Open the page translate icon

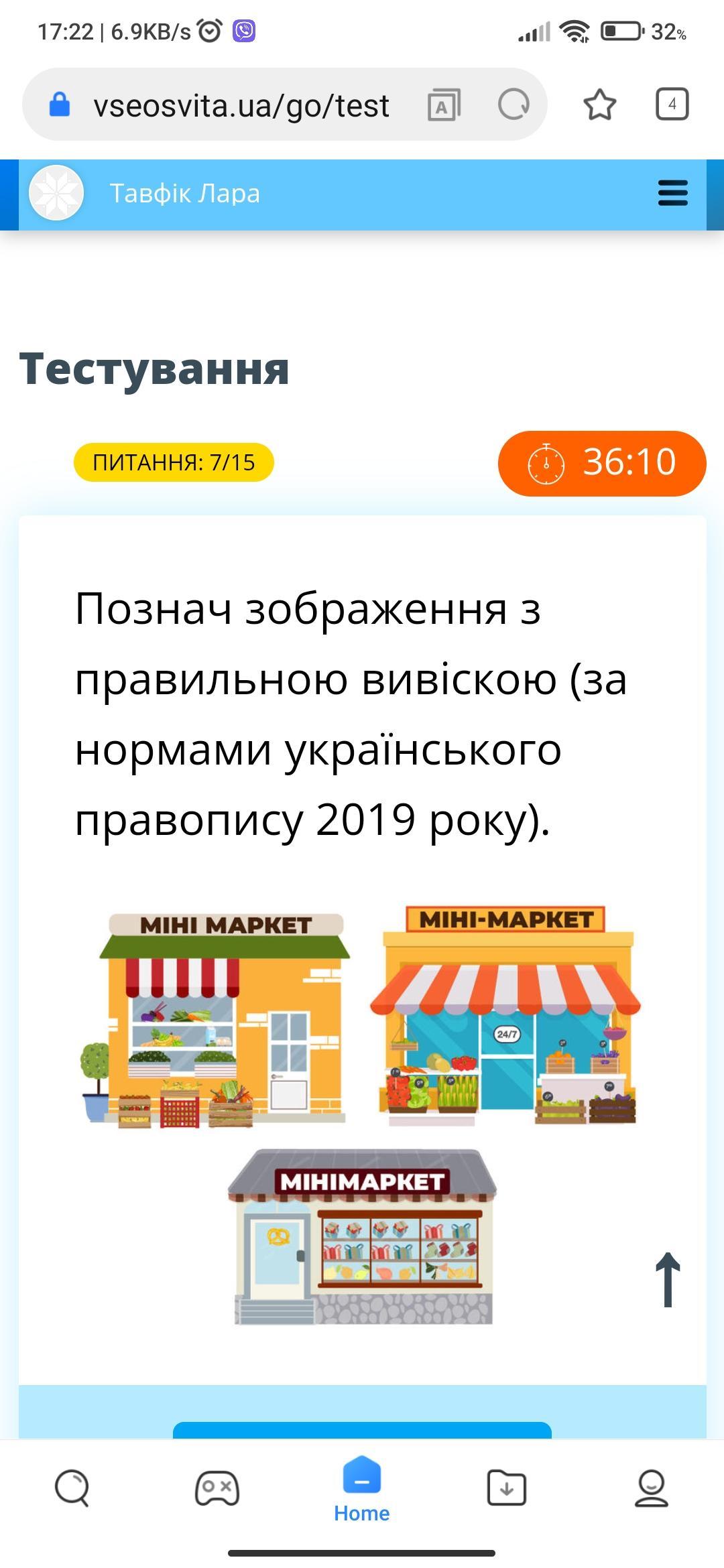click(x=444, y=105)
